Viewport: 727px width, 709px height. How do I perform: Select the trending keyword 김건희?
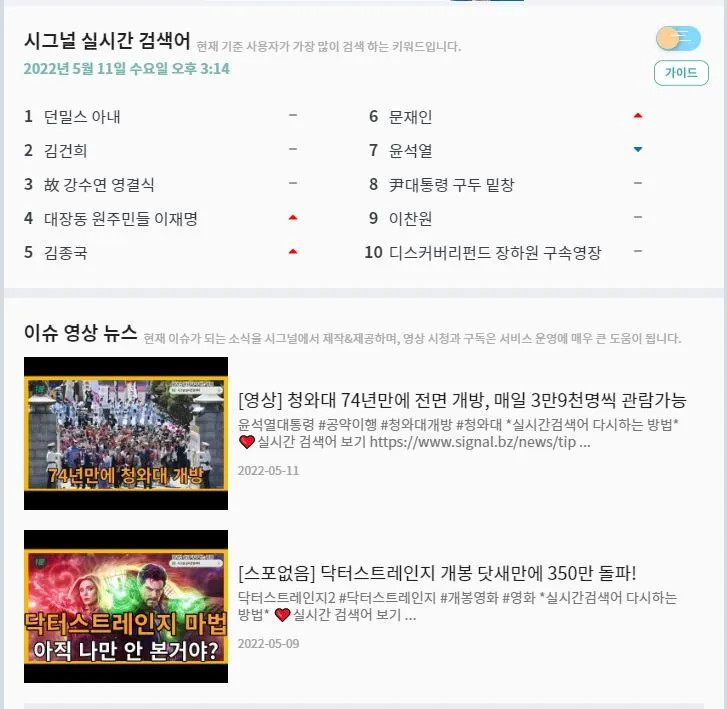[66, 151]
